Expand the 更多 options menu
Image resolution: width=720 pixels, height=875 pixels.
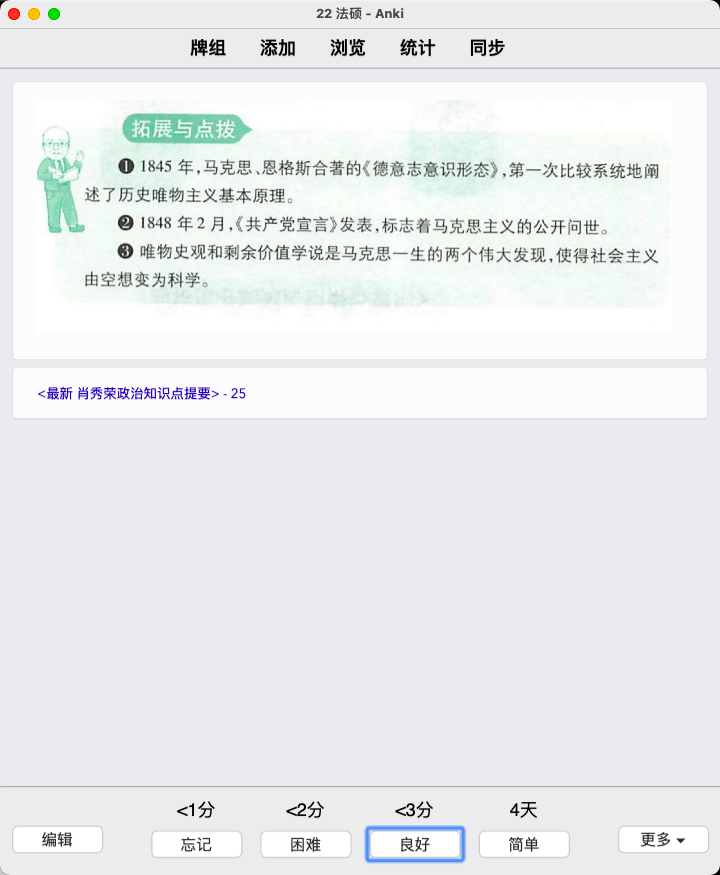click(663, 840)
